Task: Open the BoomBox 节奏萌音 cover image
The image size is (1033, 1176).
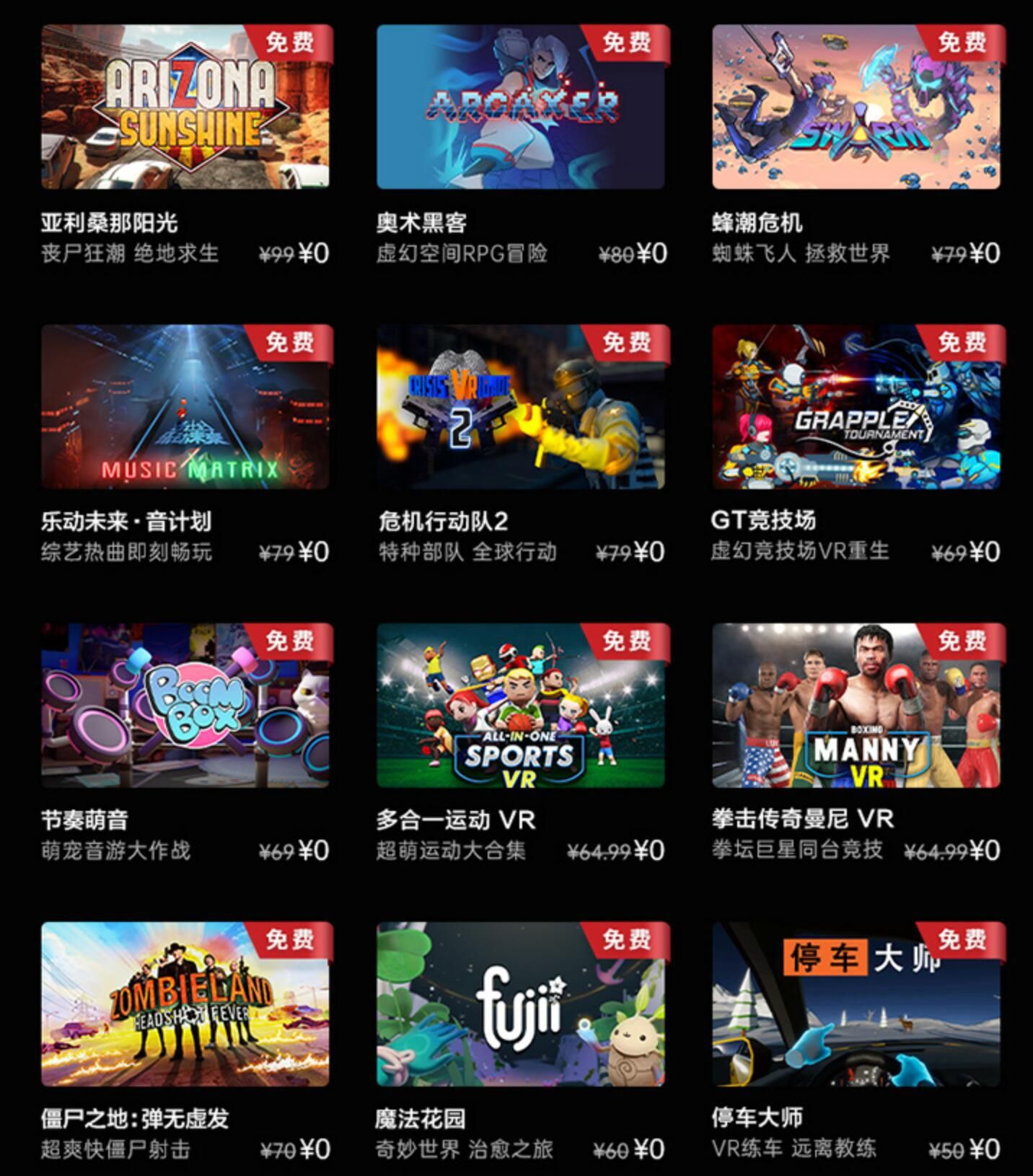Action: (185, 711)
